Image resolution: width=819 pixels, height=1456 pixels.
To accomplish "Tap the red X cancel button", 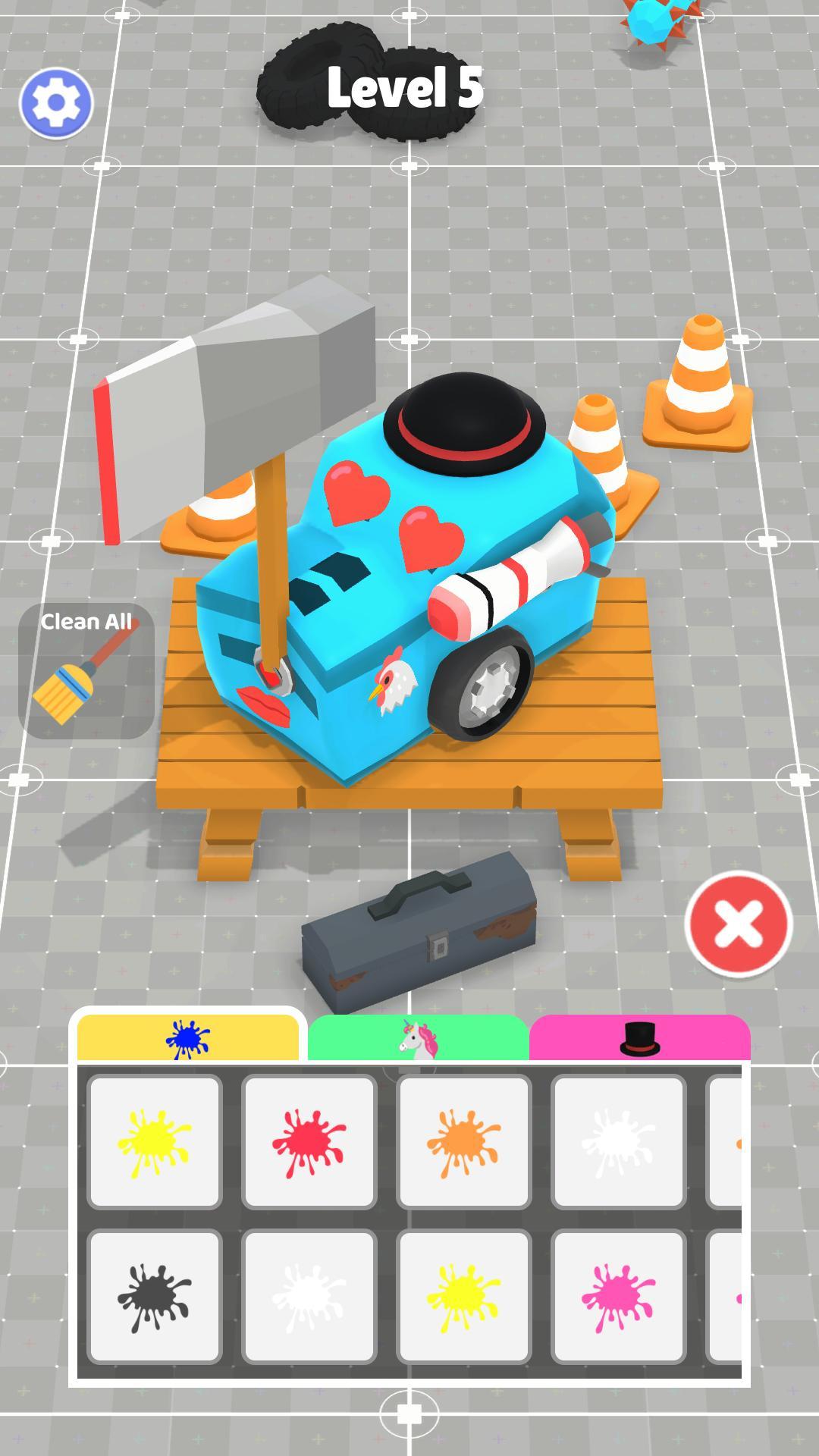I will (738, 924).
